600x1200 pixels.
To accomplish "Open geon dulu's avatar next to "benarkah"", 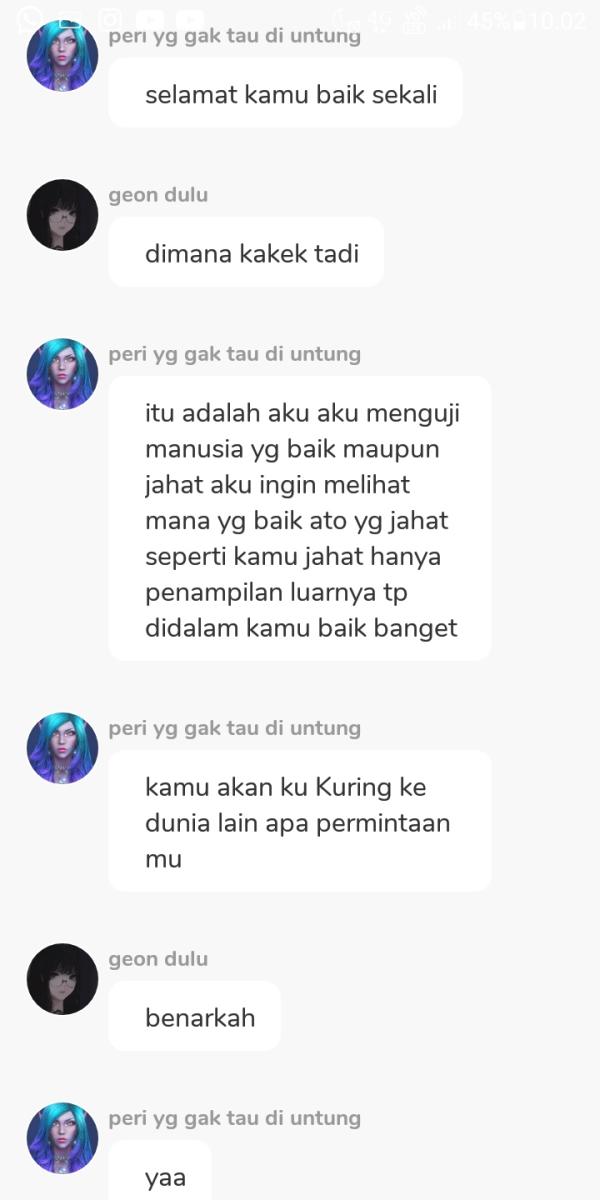I will tap(62, 979).
